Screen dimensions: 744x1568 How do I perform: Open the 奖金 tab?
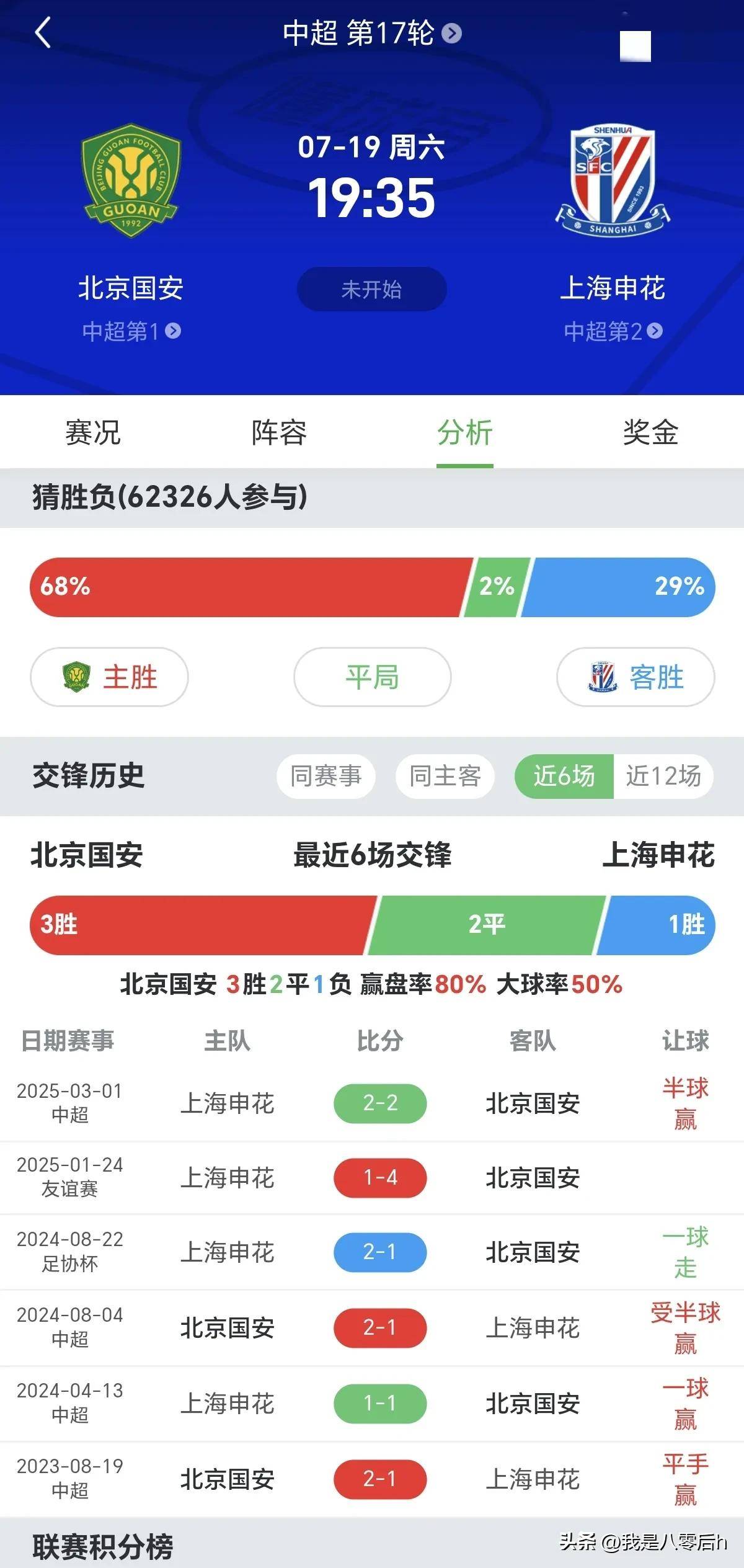(650, 434)
